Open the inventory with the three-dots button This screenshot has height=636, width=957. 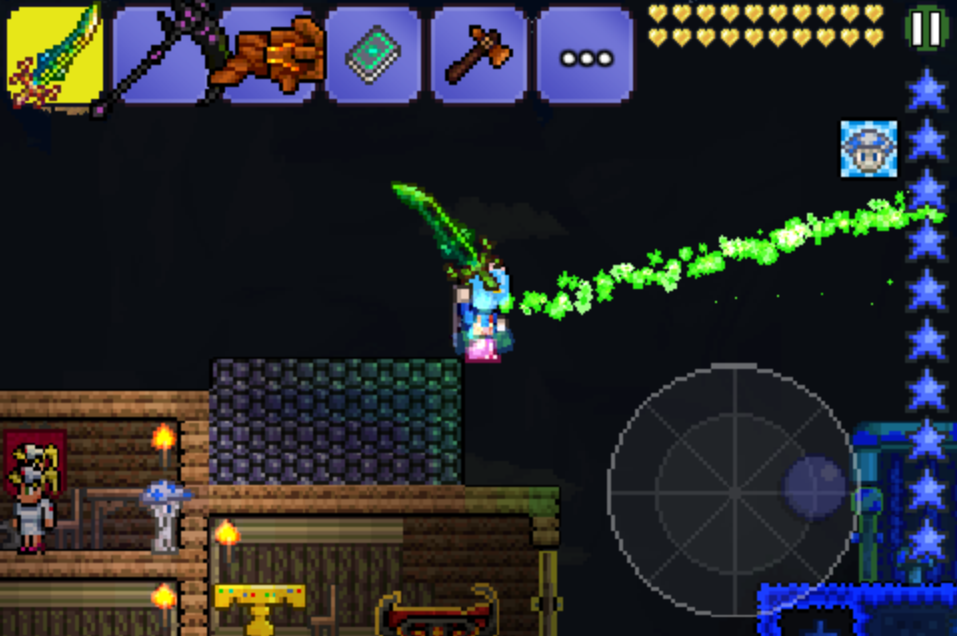tap(585, 56)
